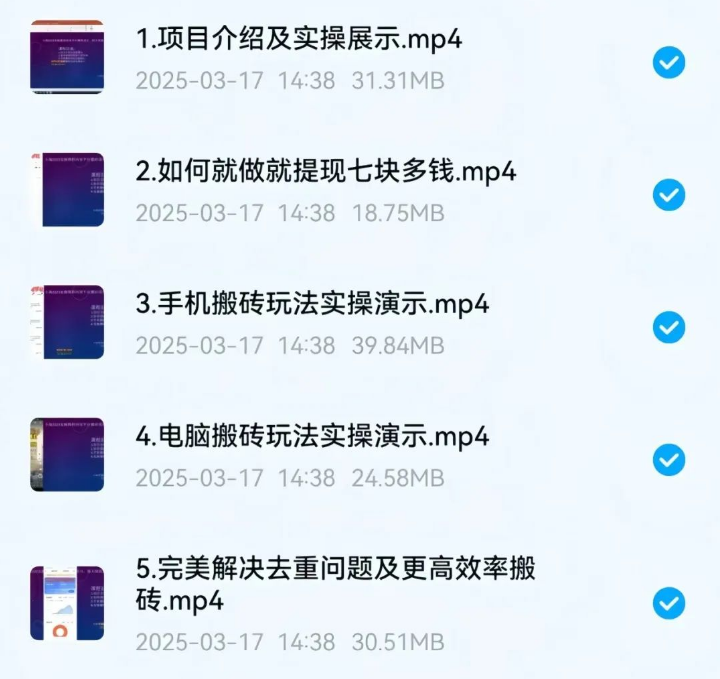
Task: Deselect the 4.电脑搬砖玩法实操演示.mp4 checkbox
Action: [x=668, y=460]
